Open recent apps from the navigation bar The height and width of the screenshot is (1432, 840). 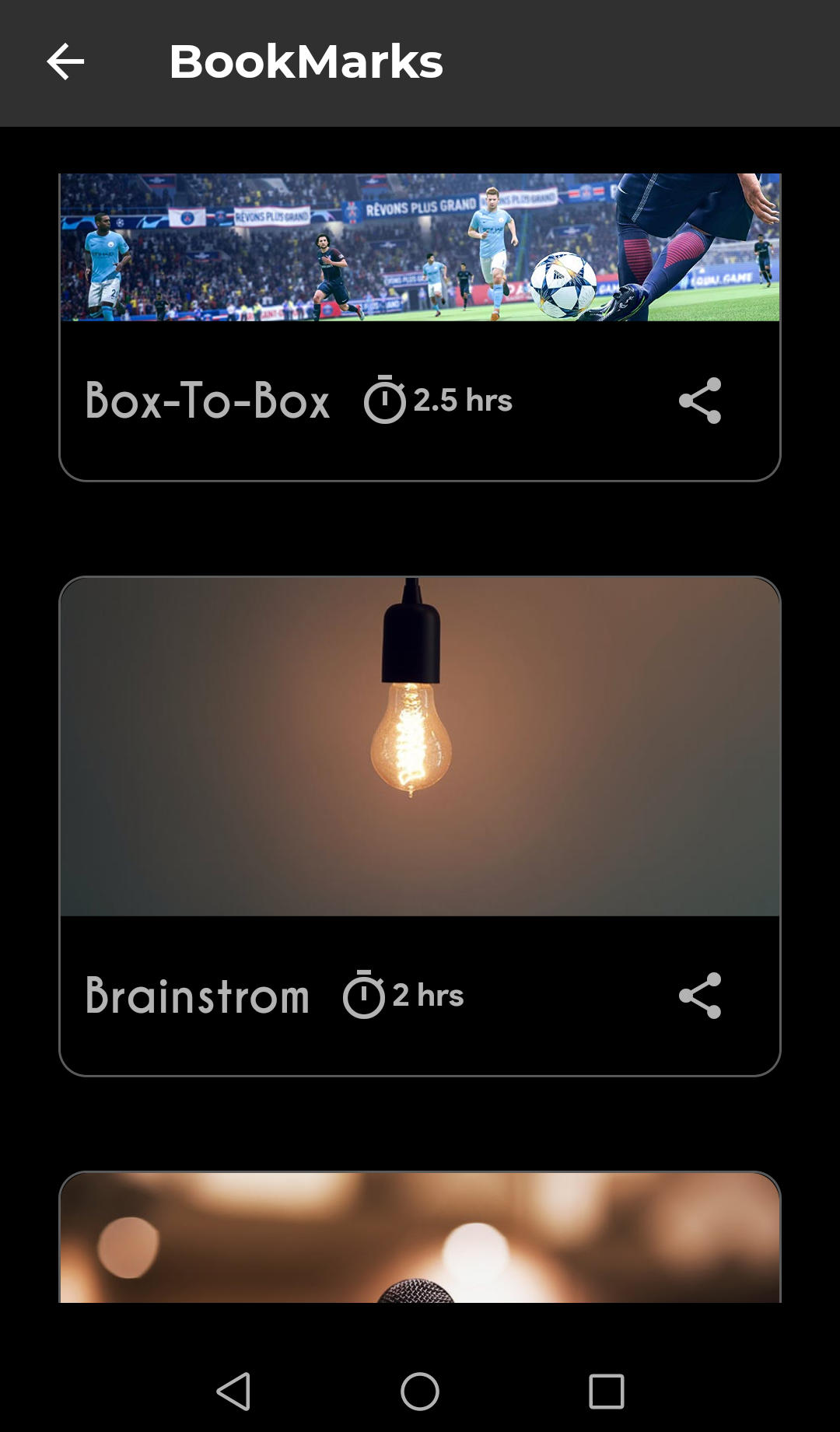click(607, 1392)
